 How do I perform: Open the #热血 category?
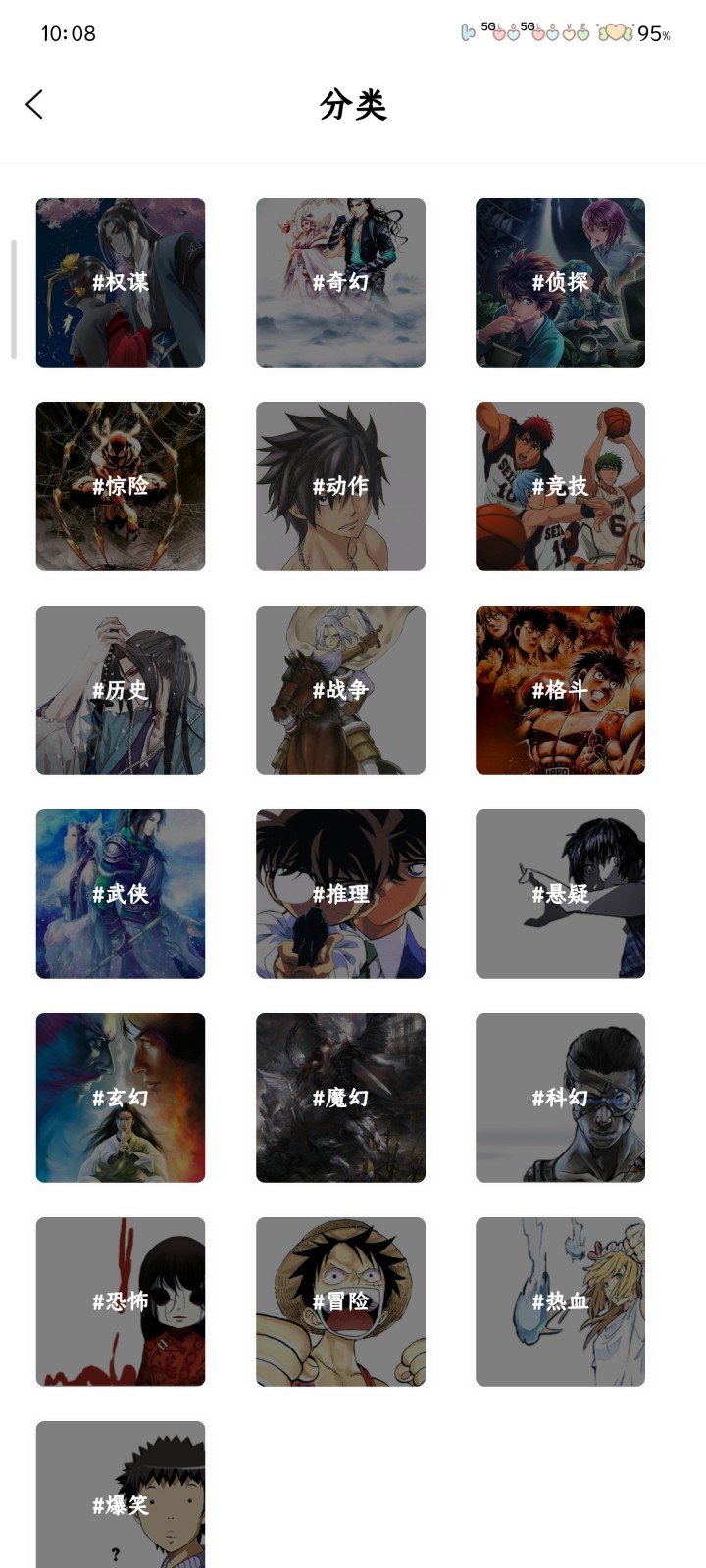[559, 1301]
